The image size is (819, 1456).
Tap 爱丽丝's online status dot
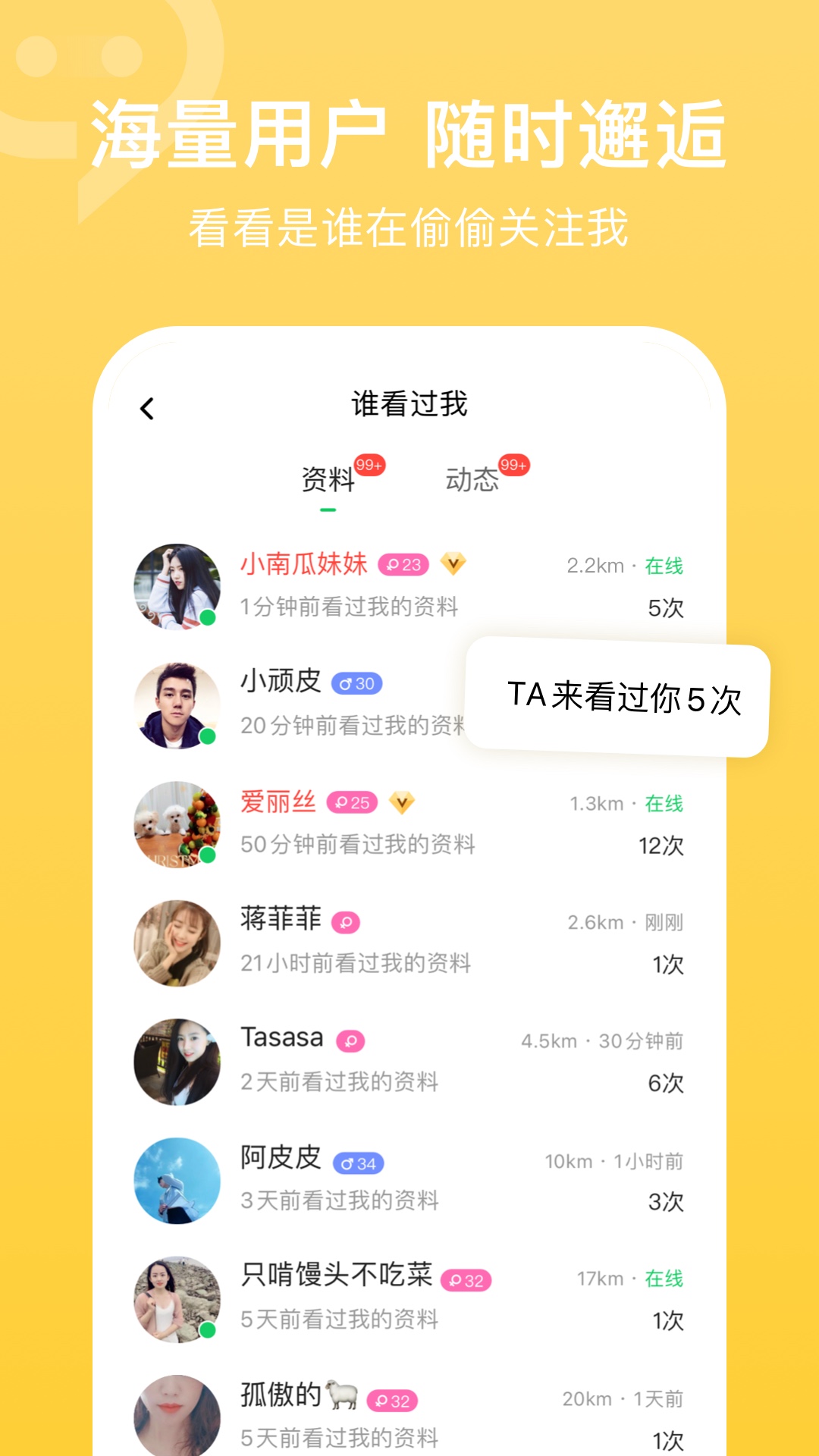[206, 857]
